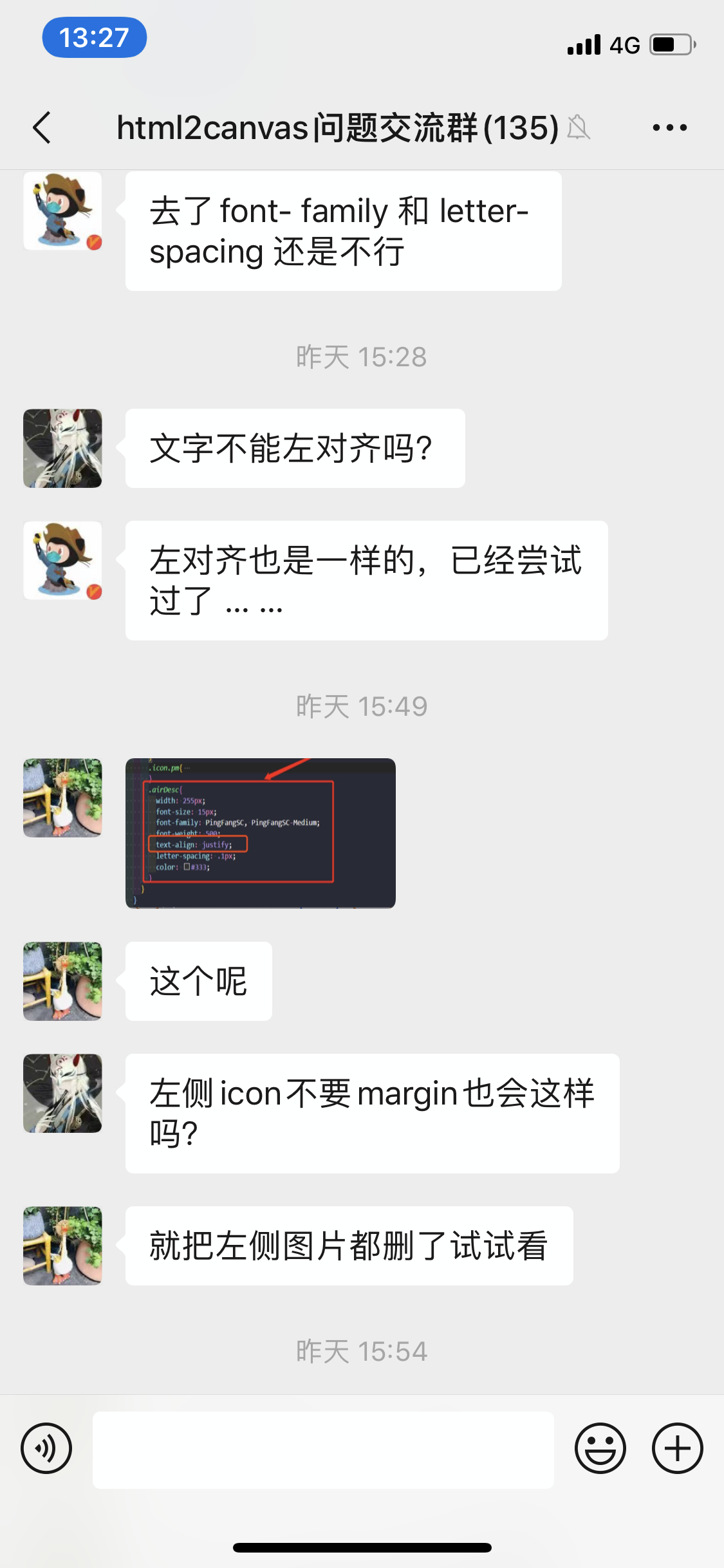Open the plus attachments menu
This screenshot has width=724, height=1568.
click(x=677, y=1448)
